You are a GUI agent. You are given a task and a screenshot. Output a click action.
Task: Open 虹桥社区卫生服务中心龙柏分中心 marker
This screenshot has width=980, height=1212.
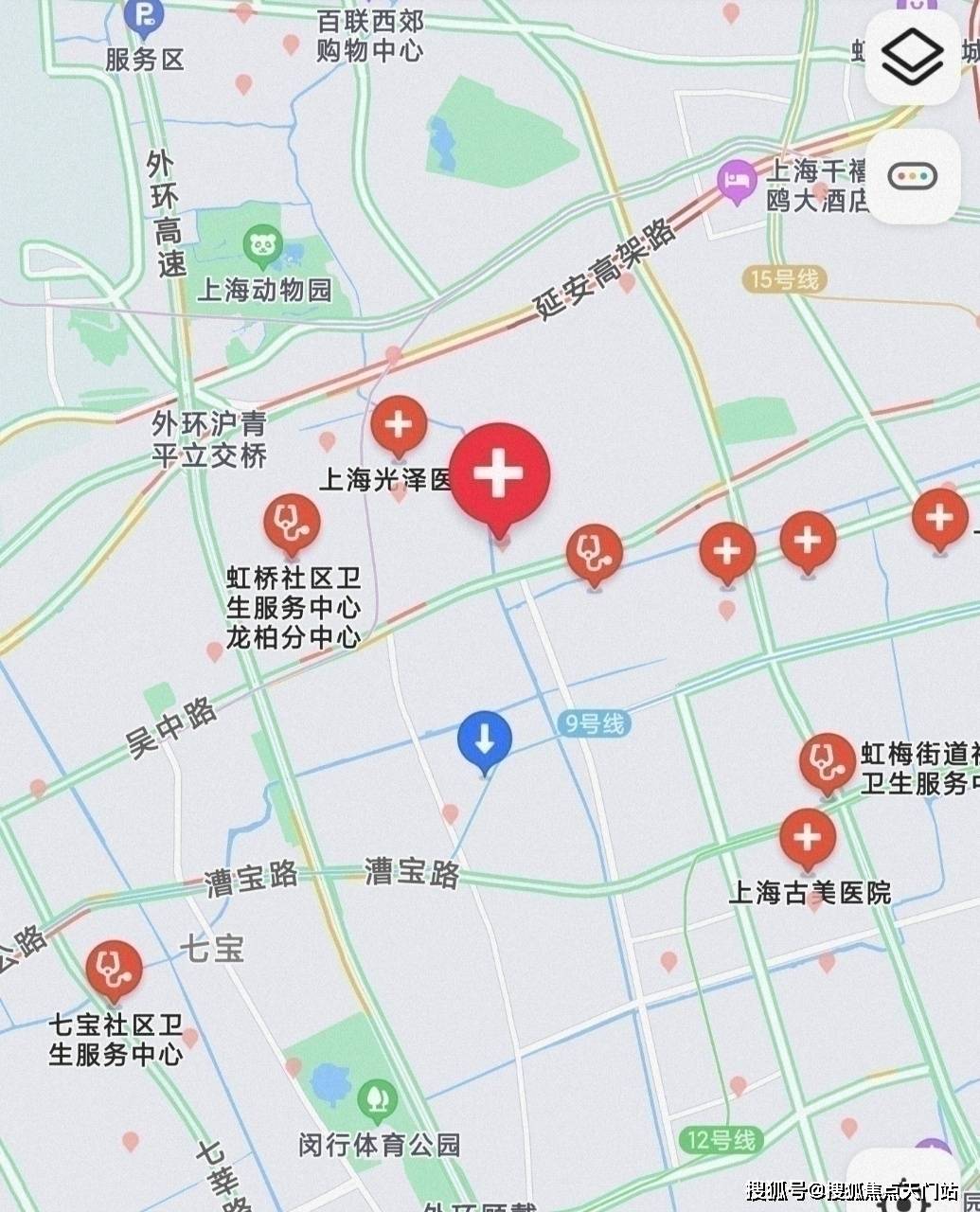[x=292, y=524]
